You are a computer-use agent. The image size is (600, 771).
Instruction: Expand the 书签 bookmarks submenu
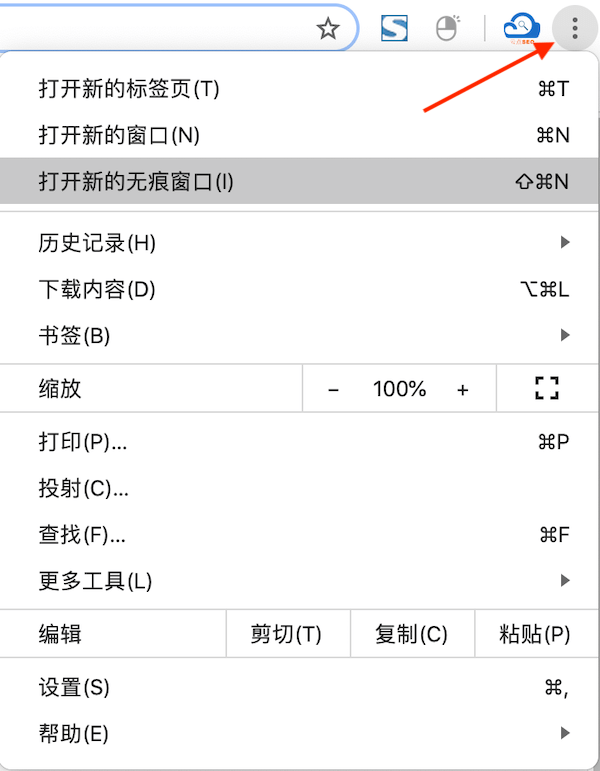[75, 336]
